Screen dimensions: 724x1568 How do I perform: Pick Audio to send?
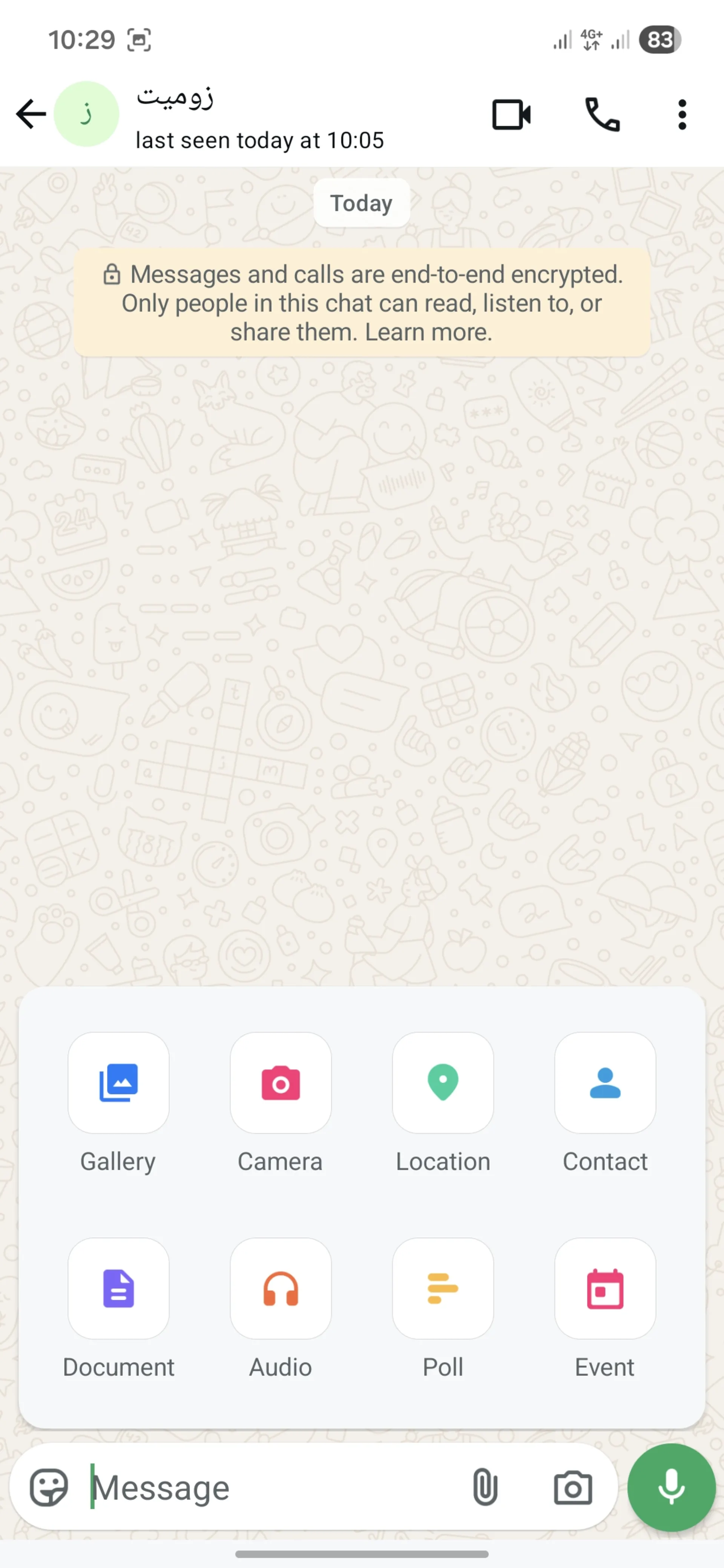(x=281, y=1289)
